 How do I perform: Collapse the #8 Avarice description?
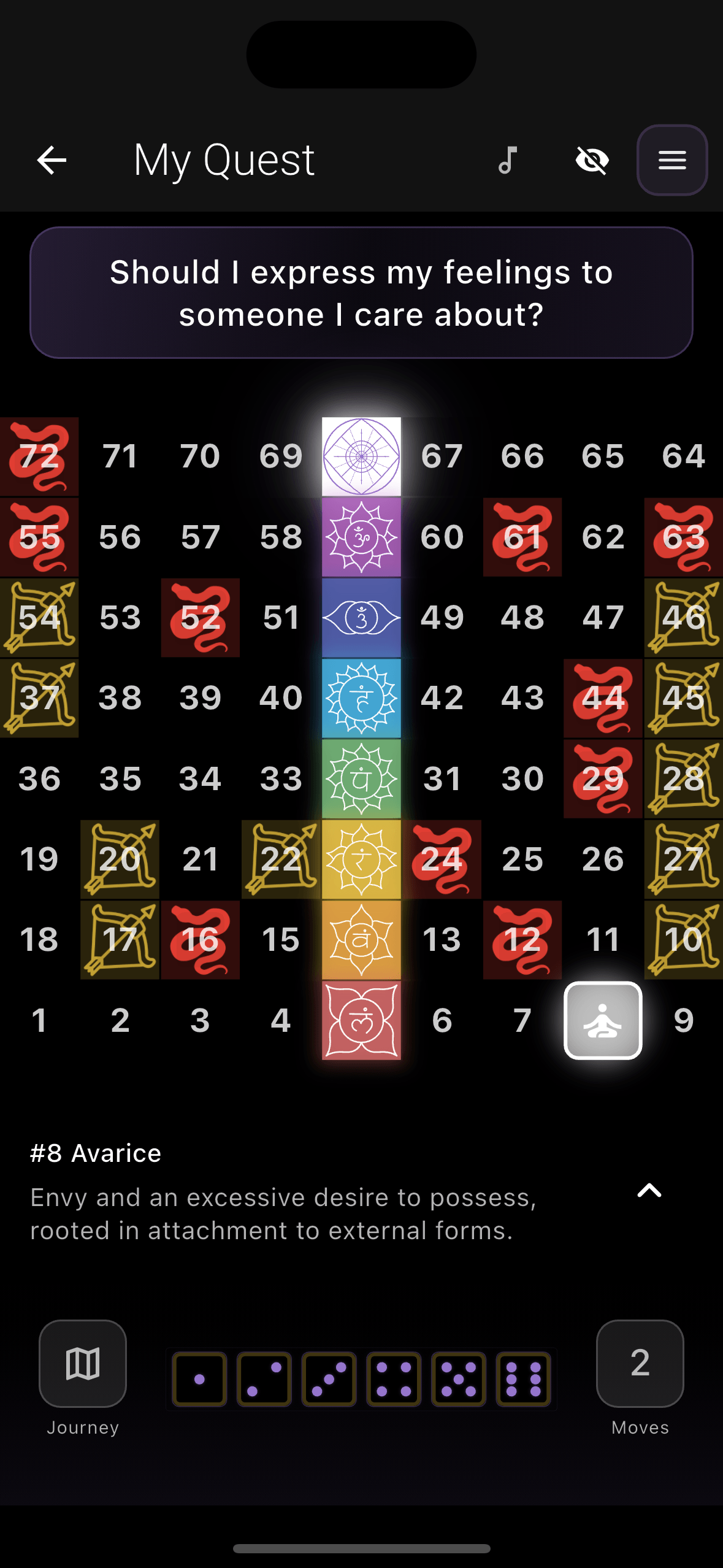click(649, 1191)
